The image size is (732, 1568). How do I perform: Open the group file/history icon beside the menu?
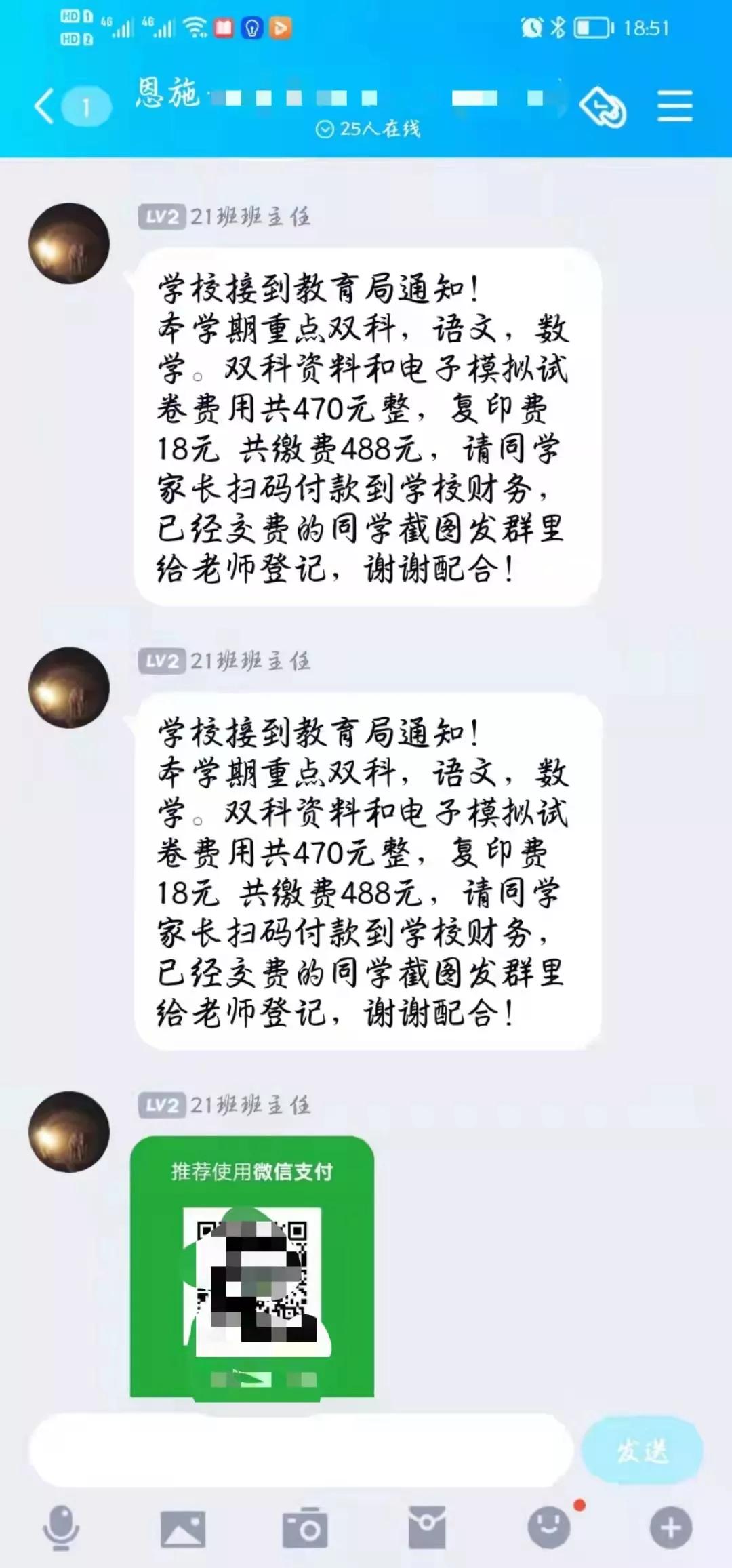coord(602,105)
